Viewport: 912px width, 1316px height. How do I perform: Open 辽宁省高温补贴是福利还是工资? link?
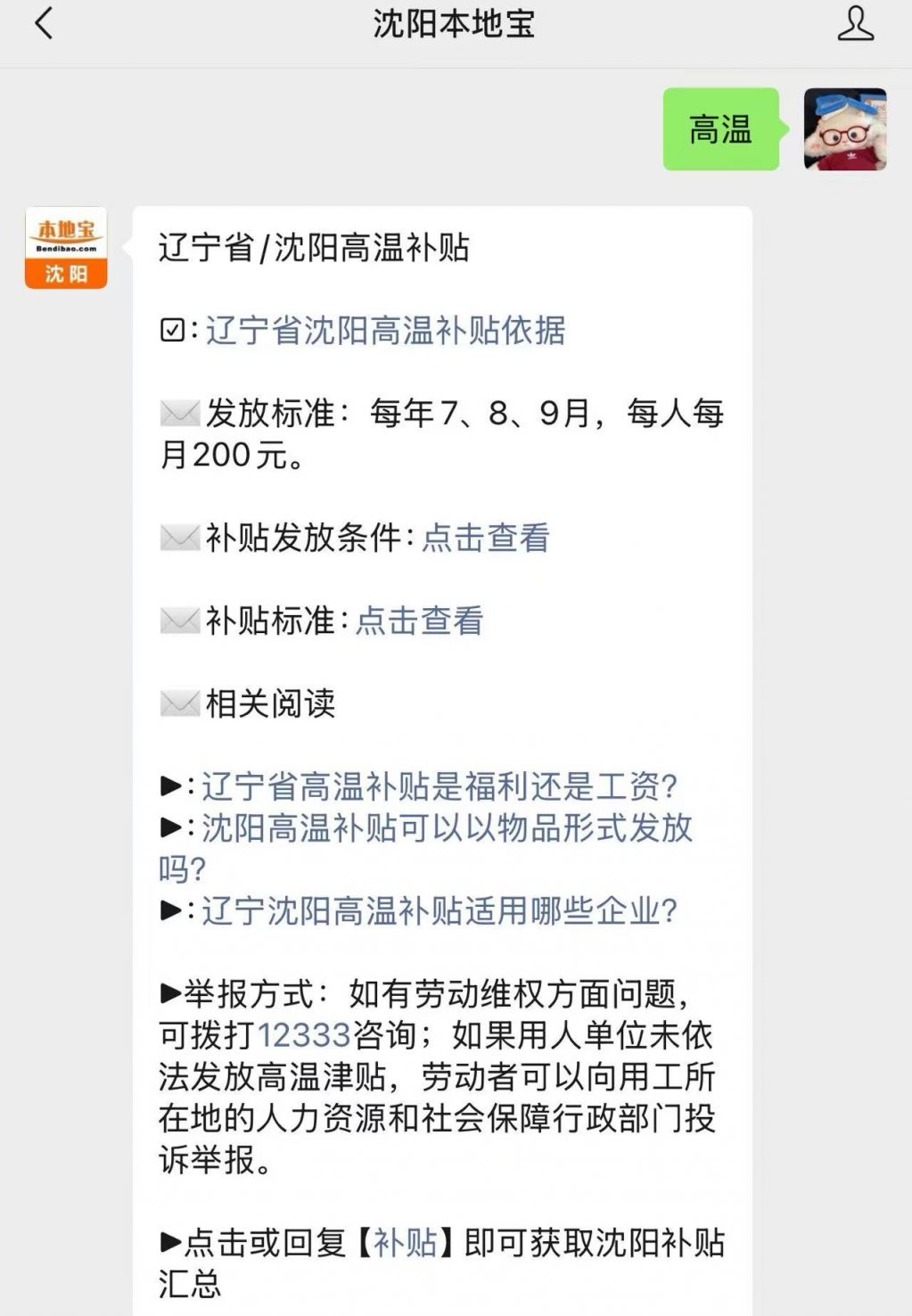(x=439, y=786)
